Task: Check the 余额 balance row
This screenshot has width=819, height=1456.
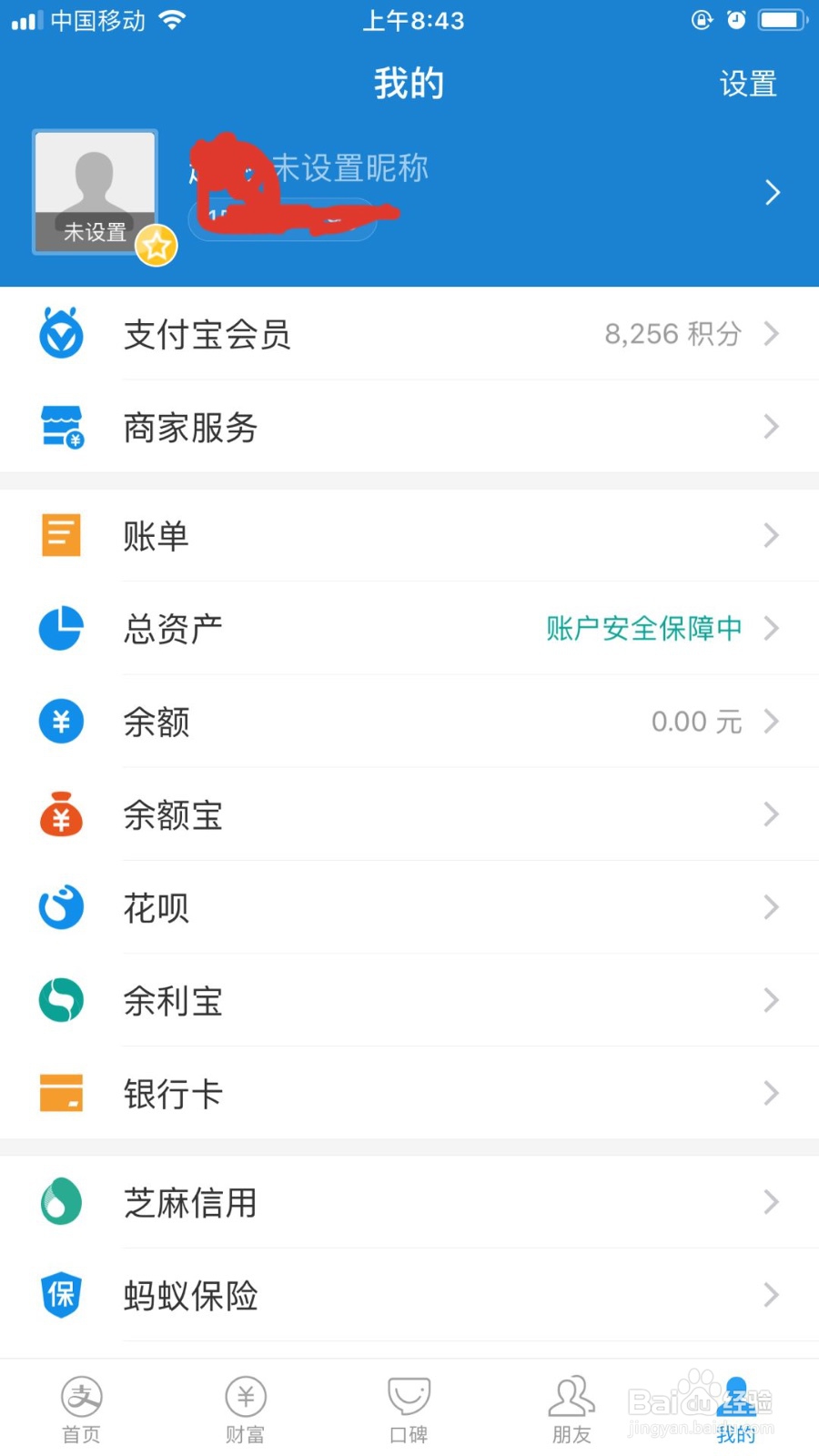Action: click(x=409, y=722)
